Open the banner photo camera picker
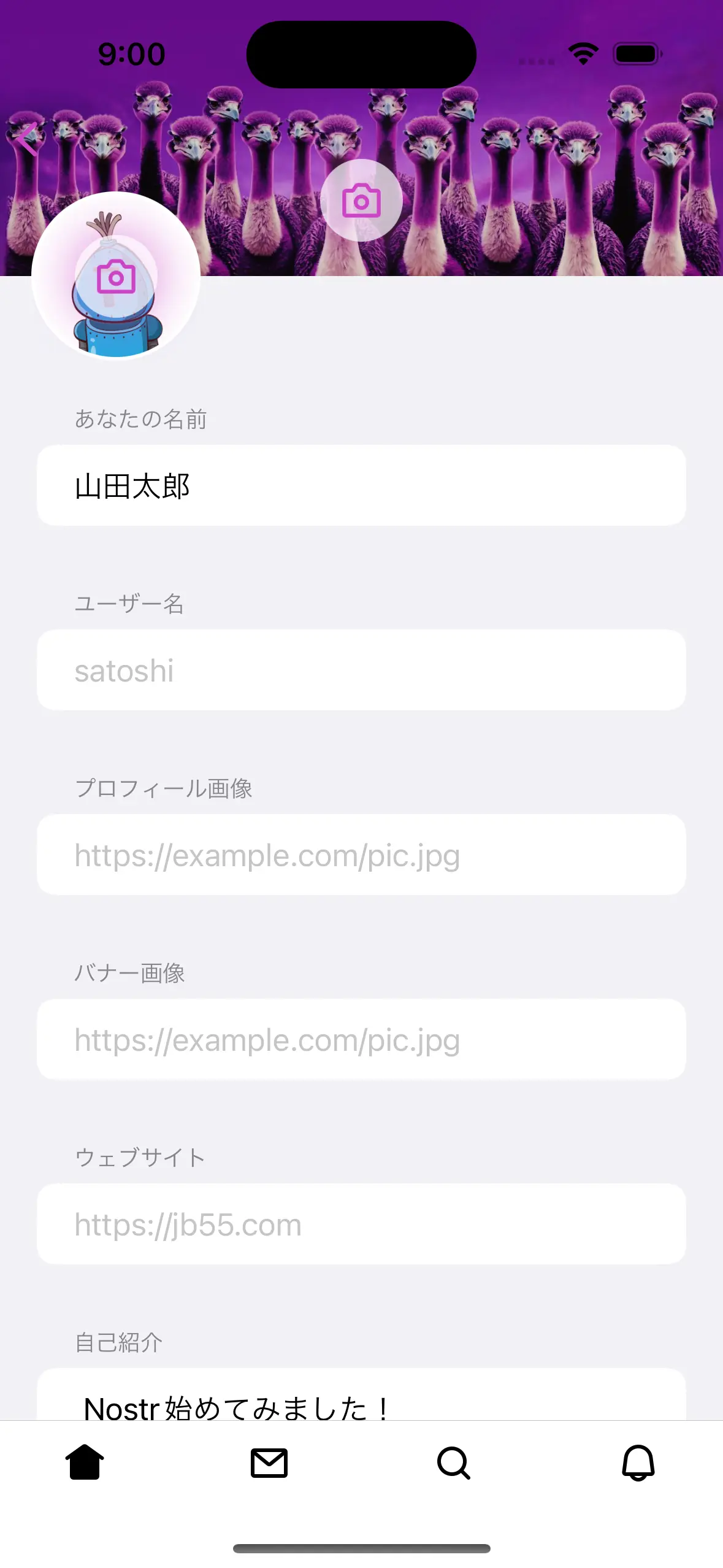This screenshot has width=723, height=1568. click(361, 201)
